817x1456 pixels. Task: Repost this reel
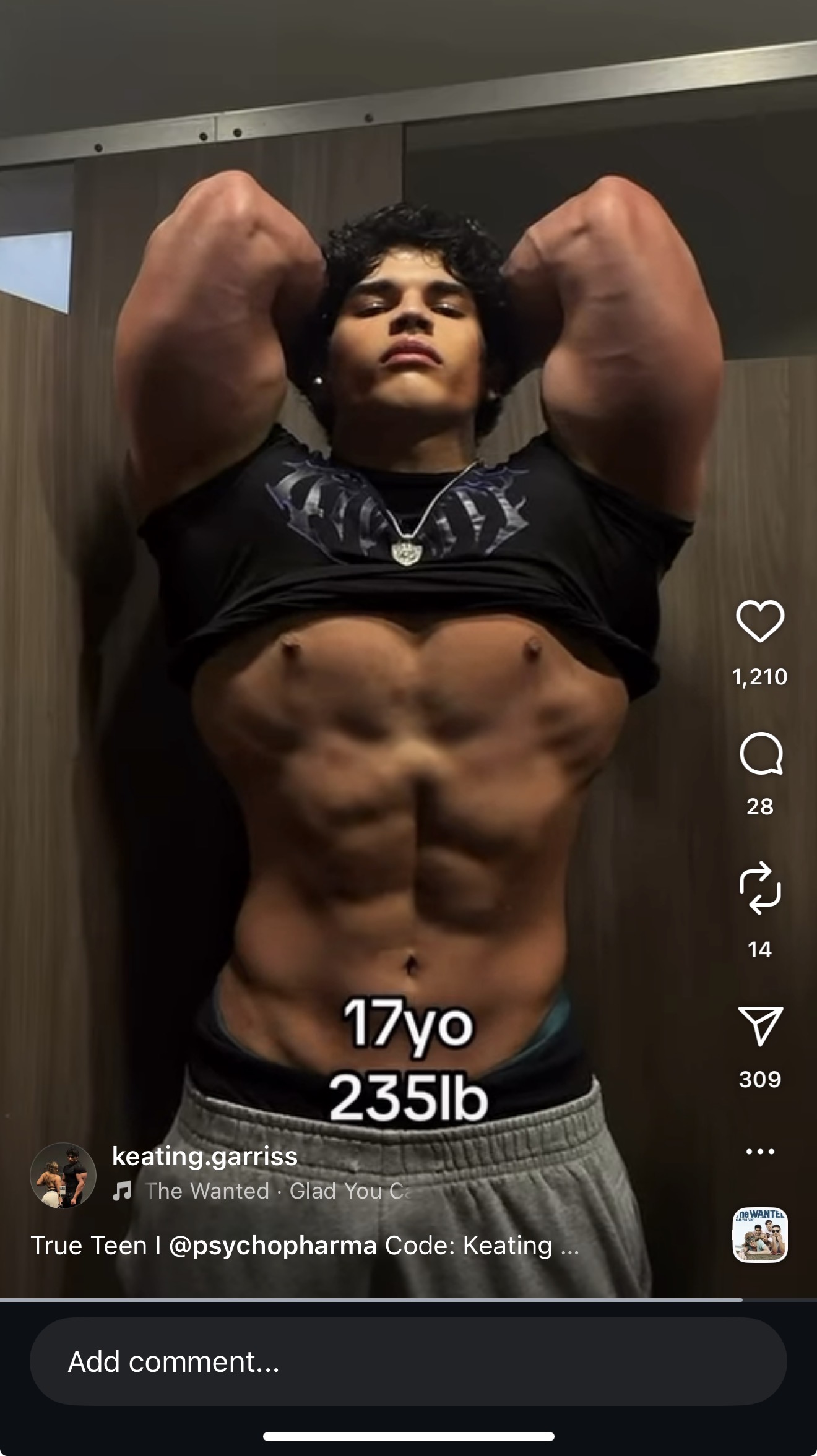(760, 888)
